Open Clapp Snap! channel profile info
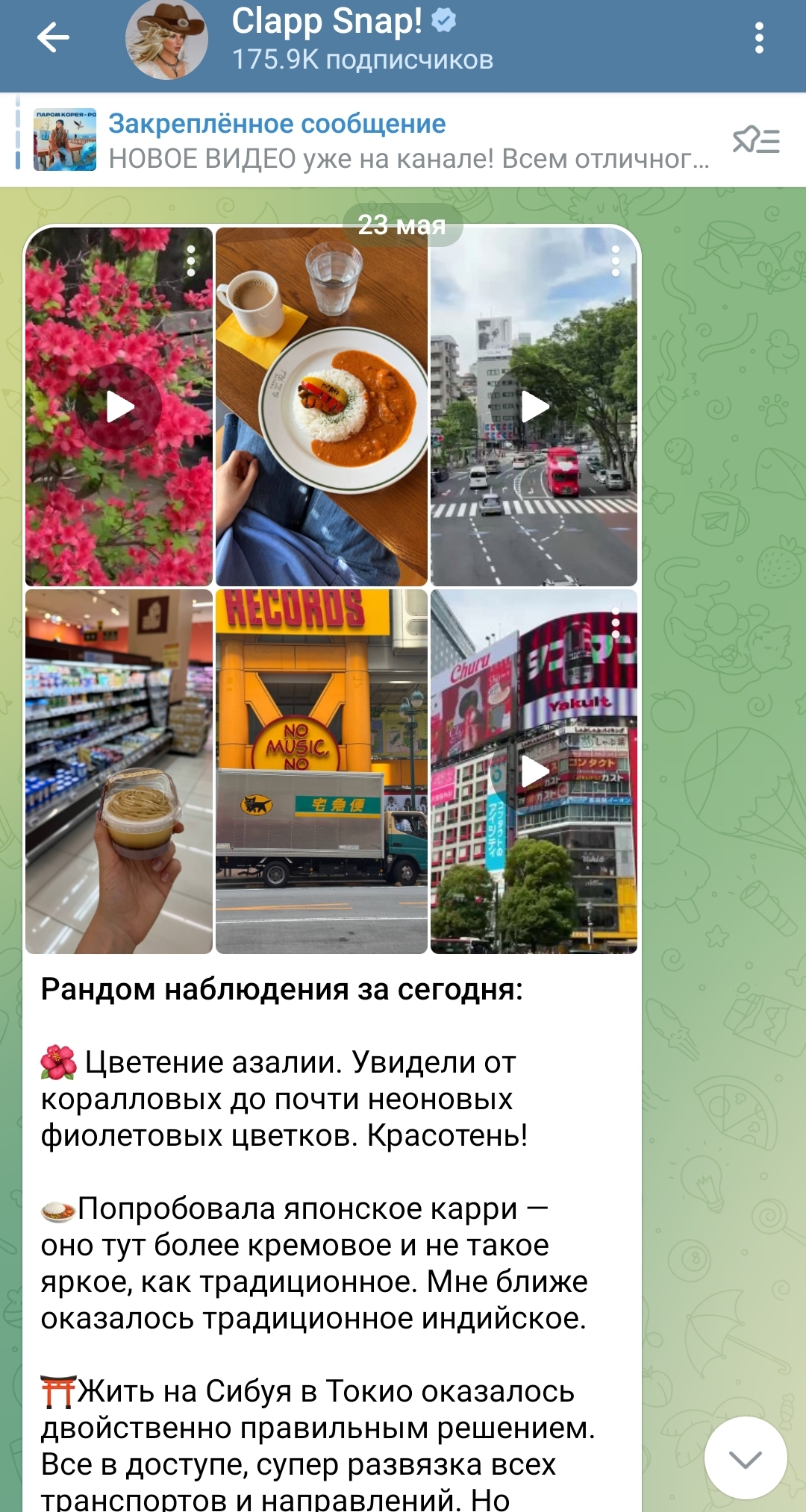806x1512 pixels. tap(361, 39)
